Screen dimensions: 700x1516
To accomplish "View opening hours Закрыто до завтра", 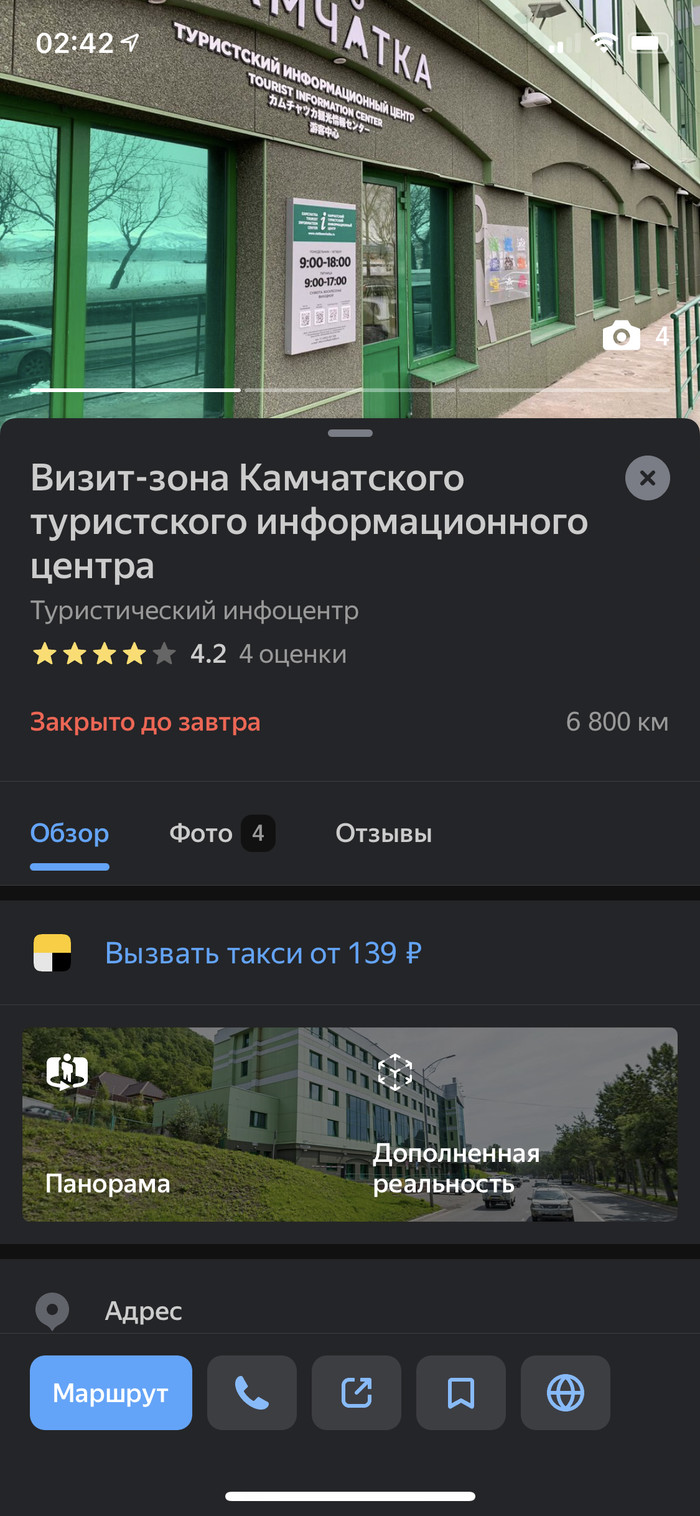I will [145, 722].
